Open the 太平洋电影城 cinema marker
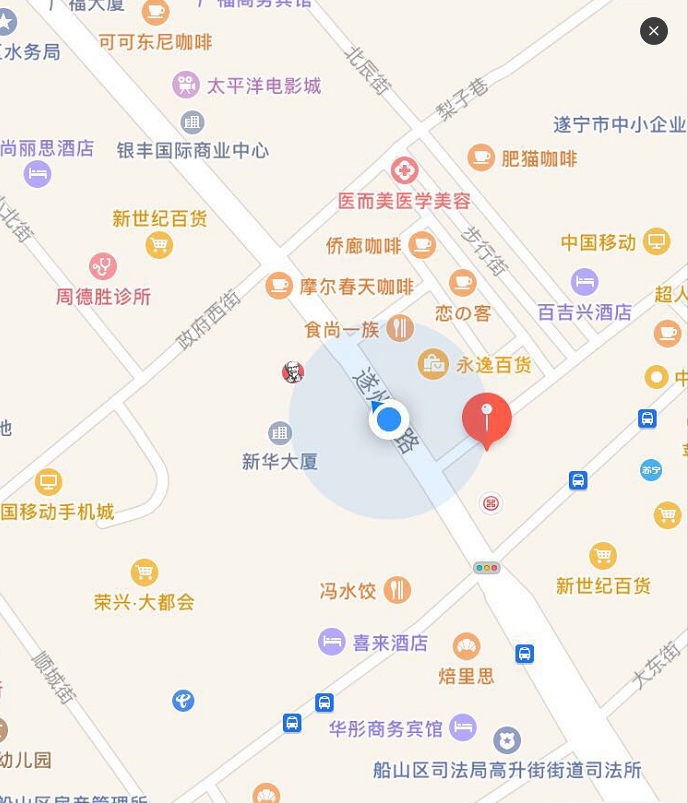Image resolution: width=688 pixels, height=803 pixels. click(185, 85)
